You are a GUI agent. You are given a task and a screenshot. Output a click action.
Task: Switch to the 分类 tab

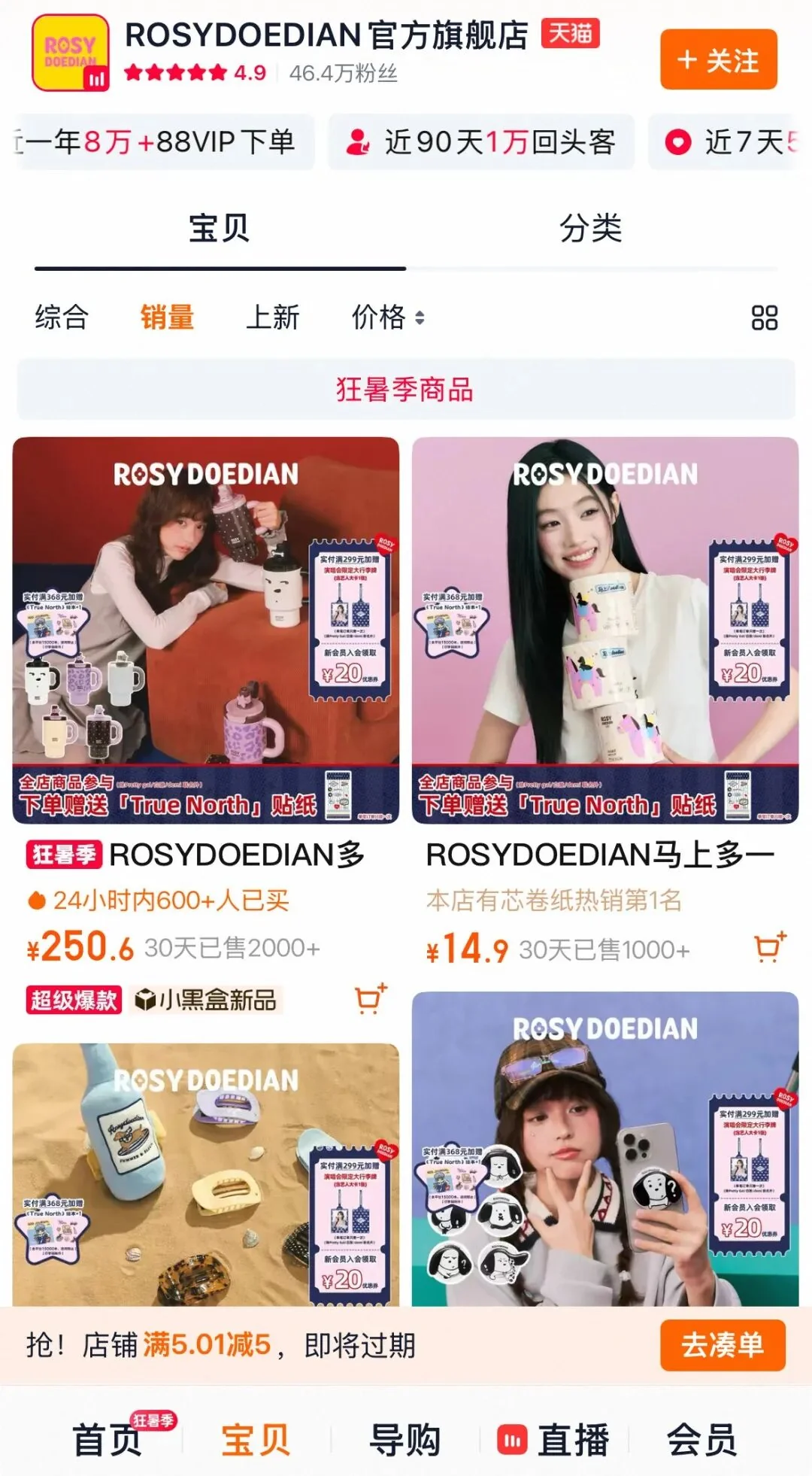coord(591,228)
